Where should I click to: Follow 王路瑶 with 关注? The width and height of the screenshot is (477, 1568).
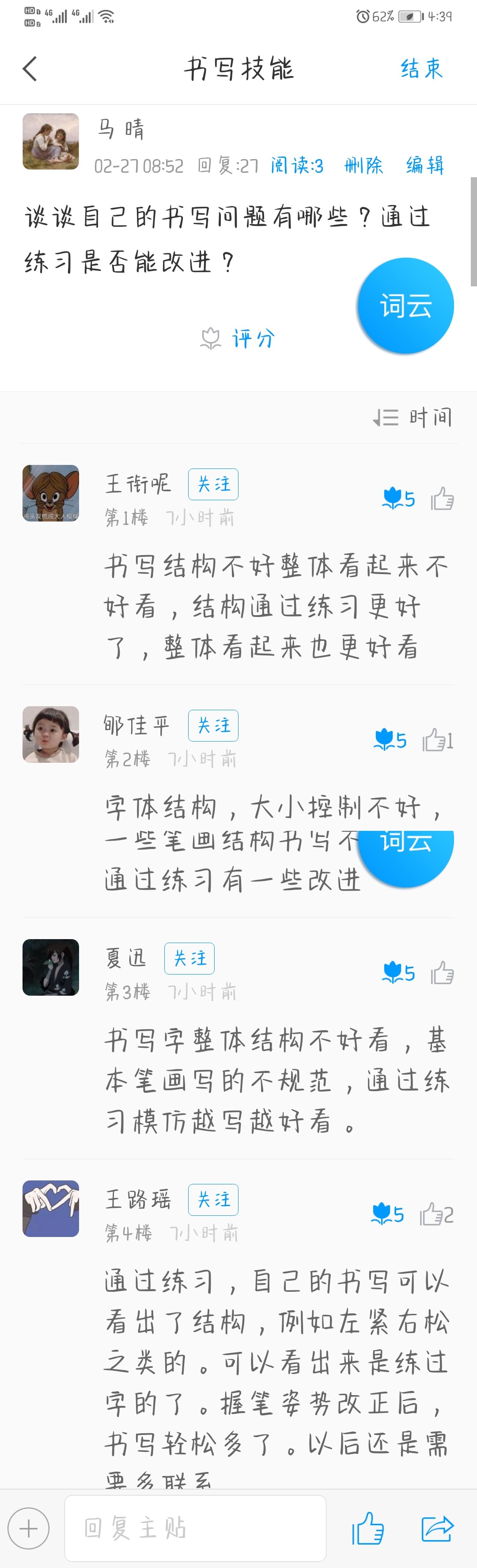pos(213,1200)
